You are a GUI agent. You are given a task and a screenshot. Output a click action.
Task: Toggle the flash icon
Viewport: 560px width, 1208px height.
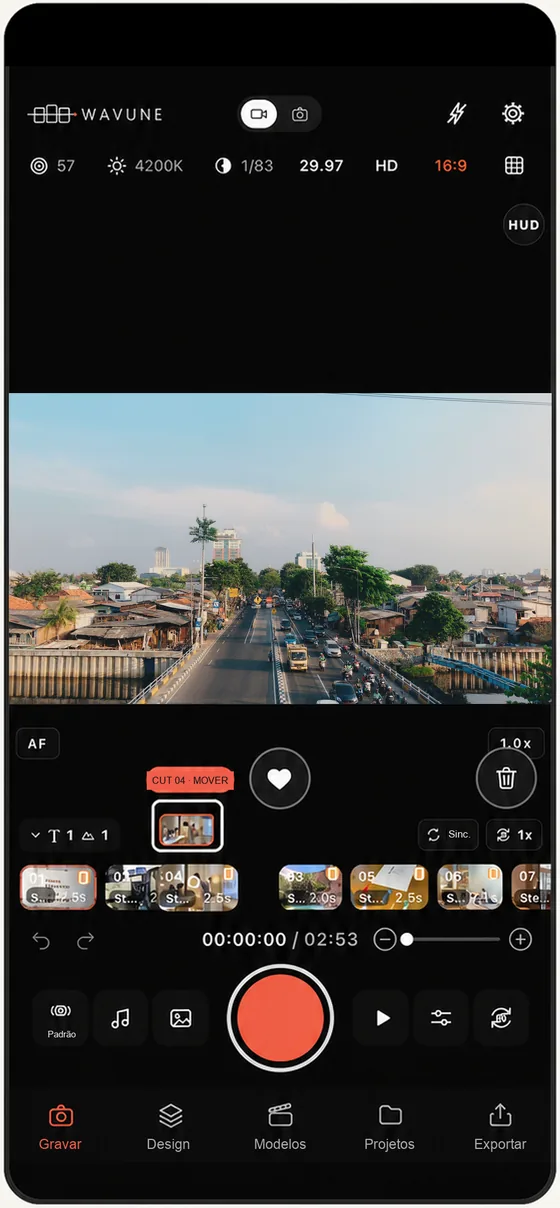[x=456, y=114]
